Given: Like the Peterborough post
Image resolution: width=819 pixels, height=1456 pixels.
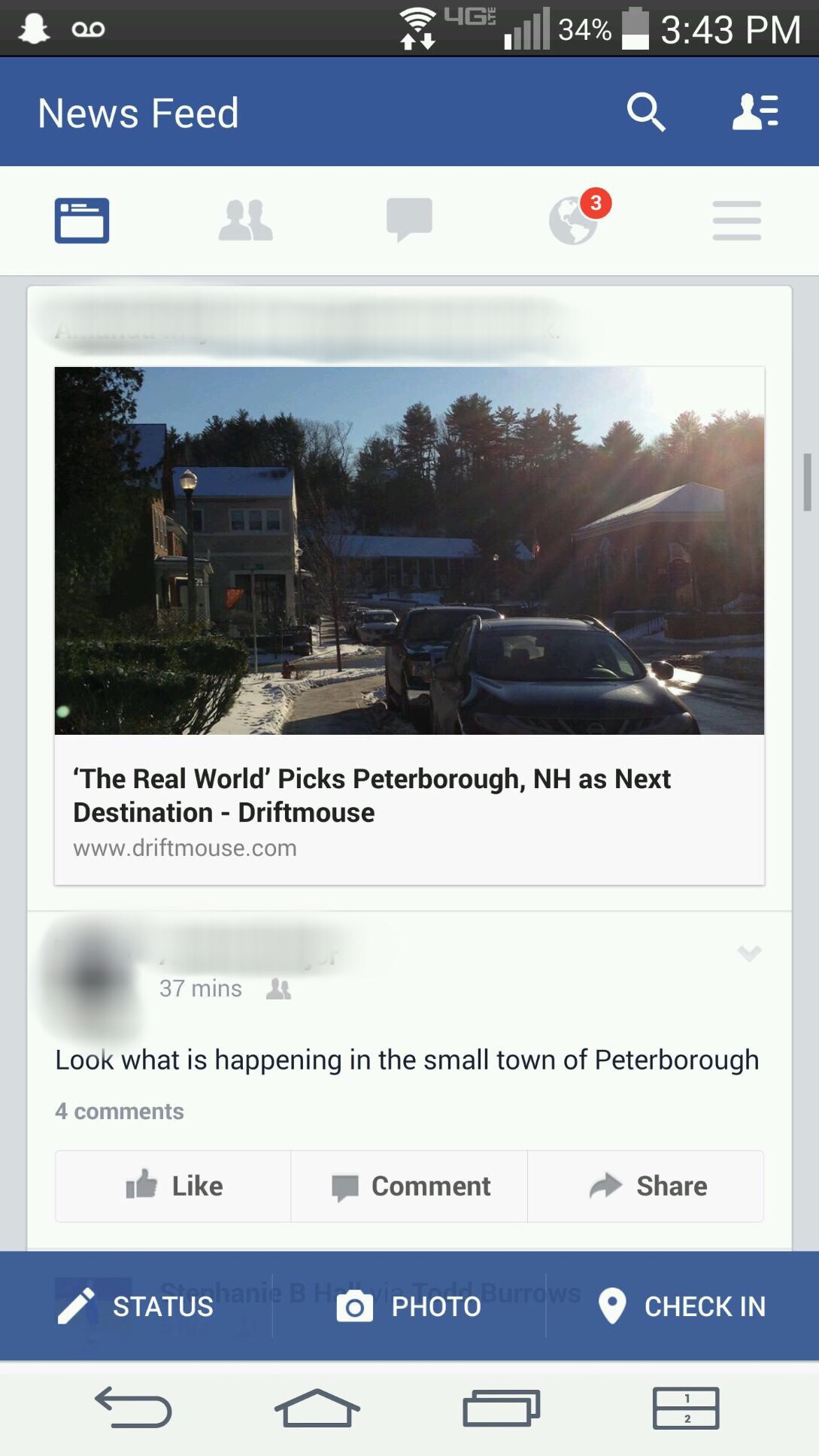Looking at the screenshot, I should coord(173,1186).
